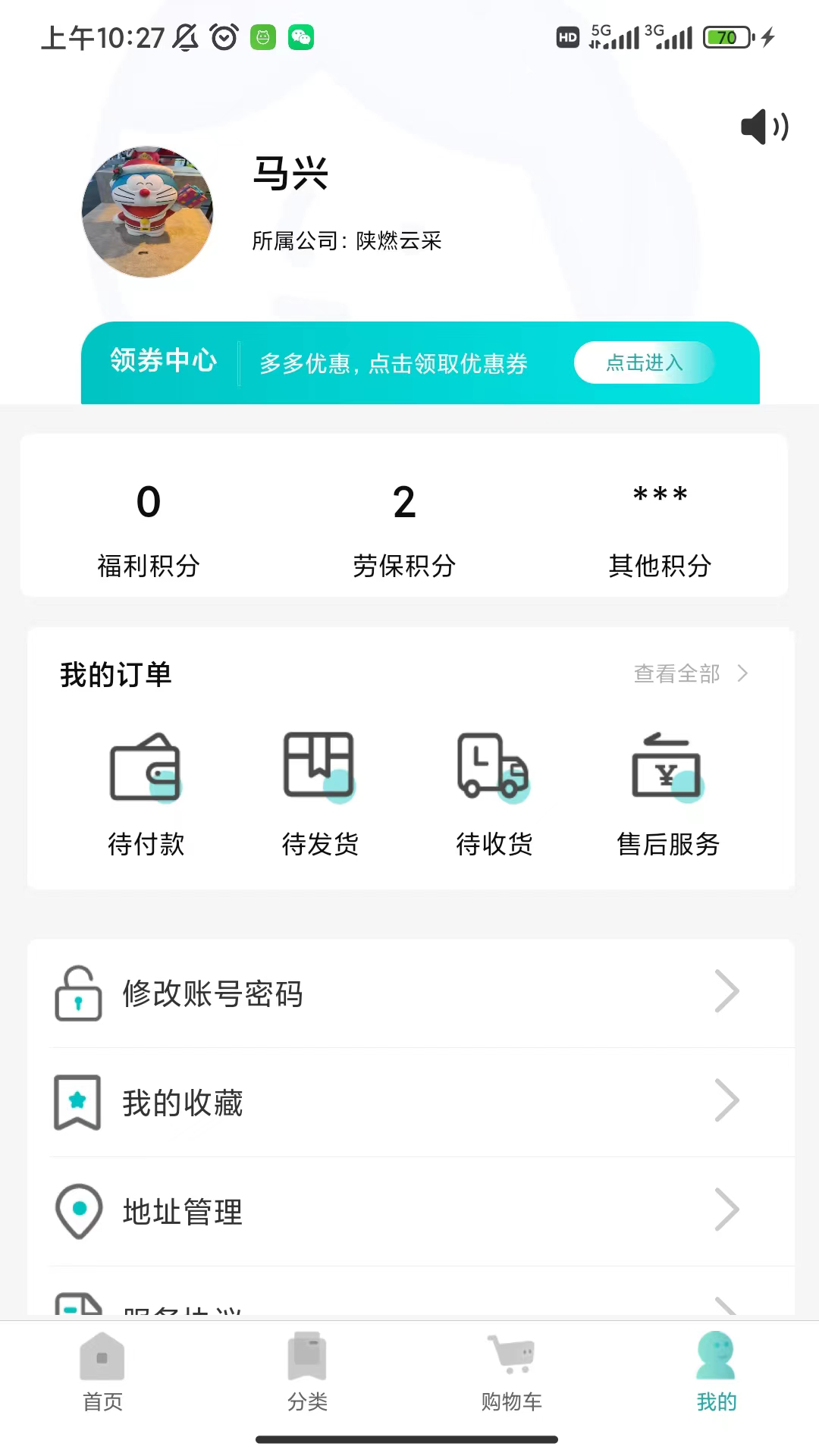This screenshot has width=819, height=1456.
Task: Expand the 修改账号密码 row chevron
Action: click(727, 991)
